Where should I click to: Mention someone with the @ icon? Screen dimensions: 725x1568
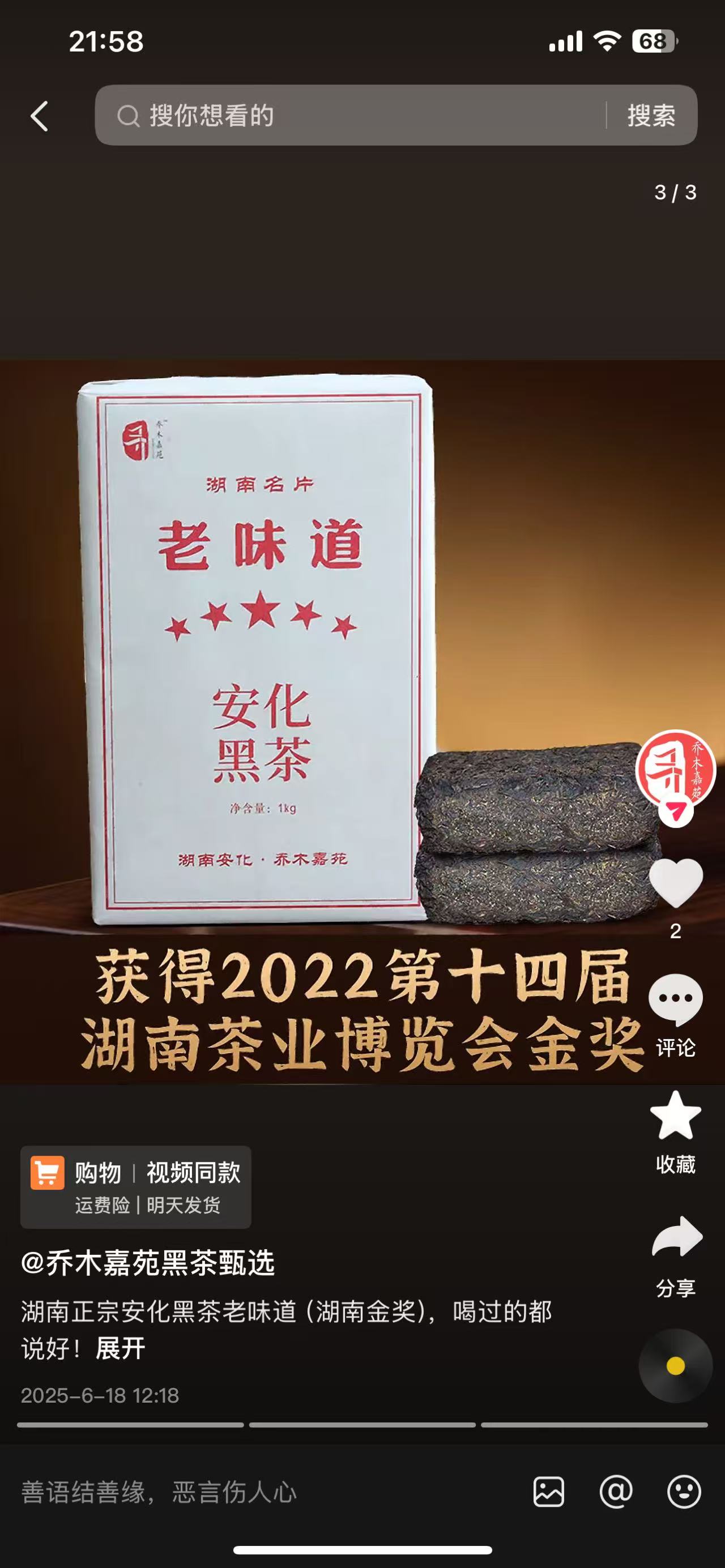tap(616, 1492)
